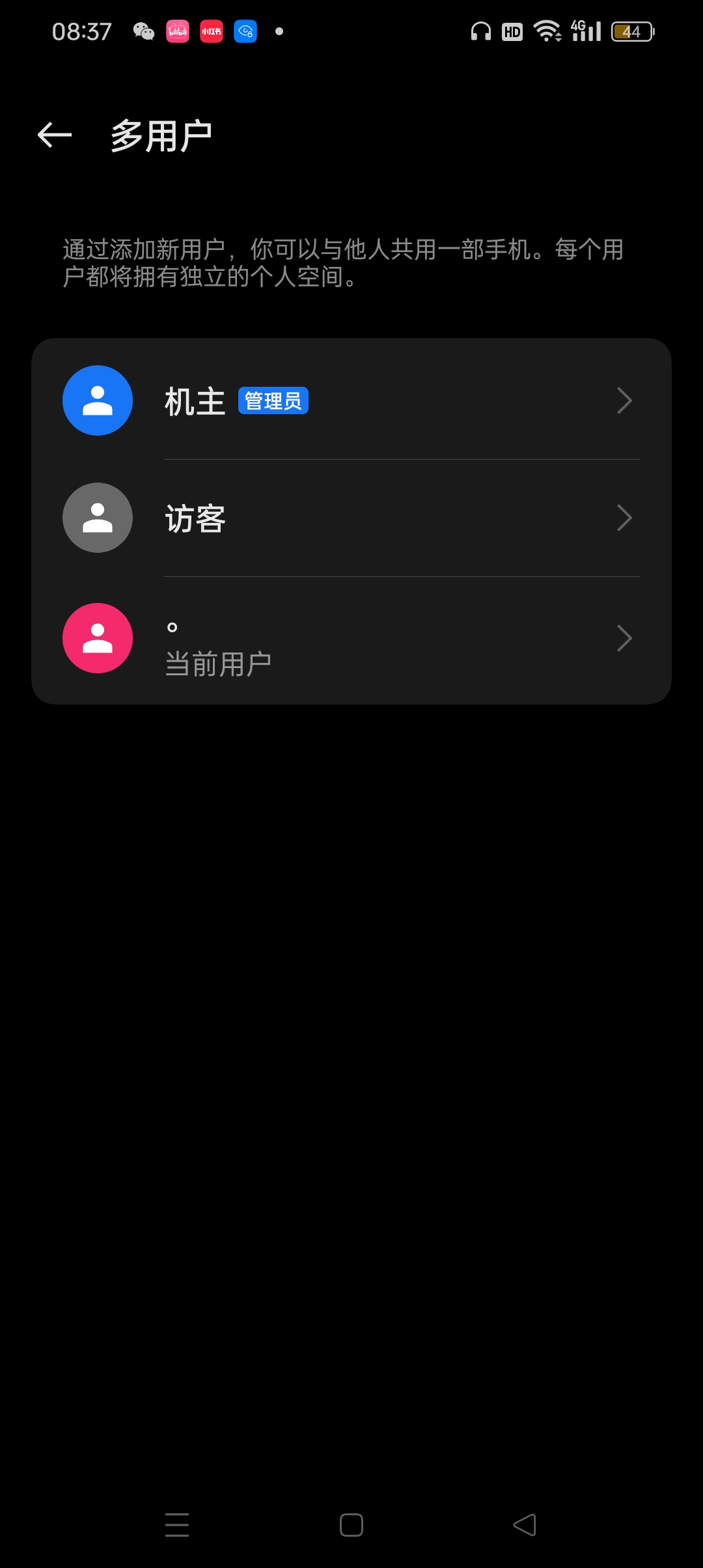This screenshot has width=703, height=1568.
Task: Tap the WeChat icon in the status bar
Action: point(145,30)
